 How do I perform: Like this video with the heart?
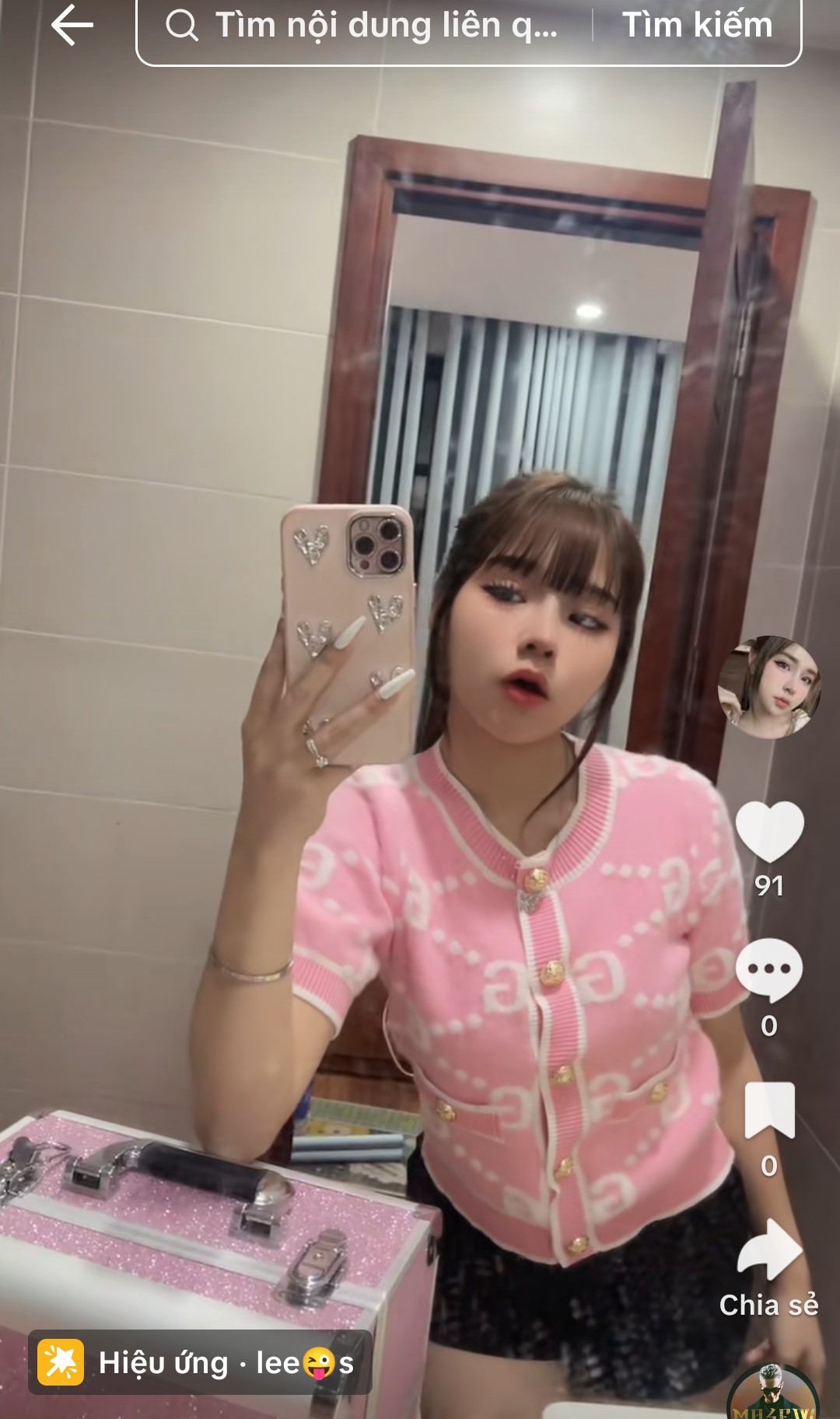tap(769, 831)
